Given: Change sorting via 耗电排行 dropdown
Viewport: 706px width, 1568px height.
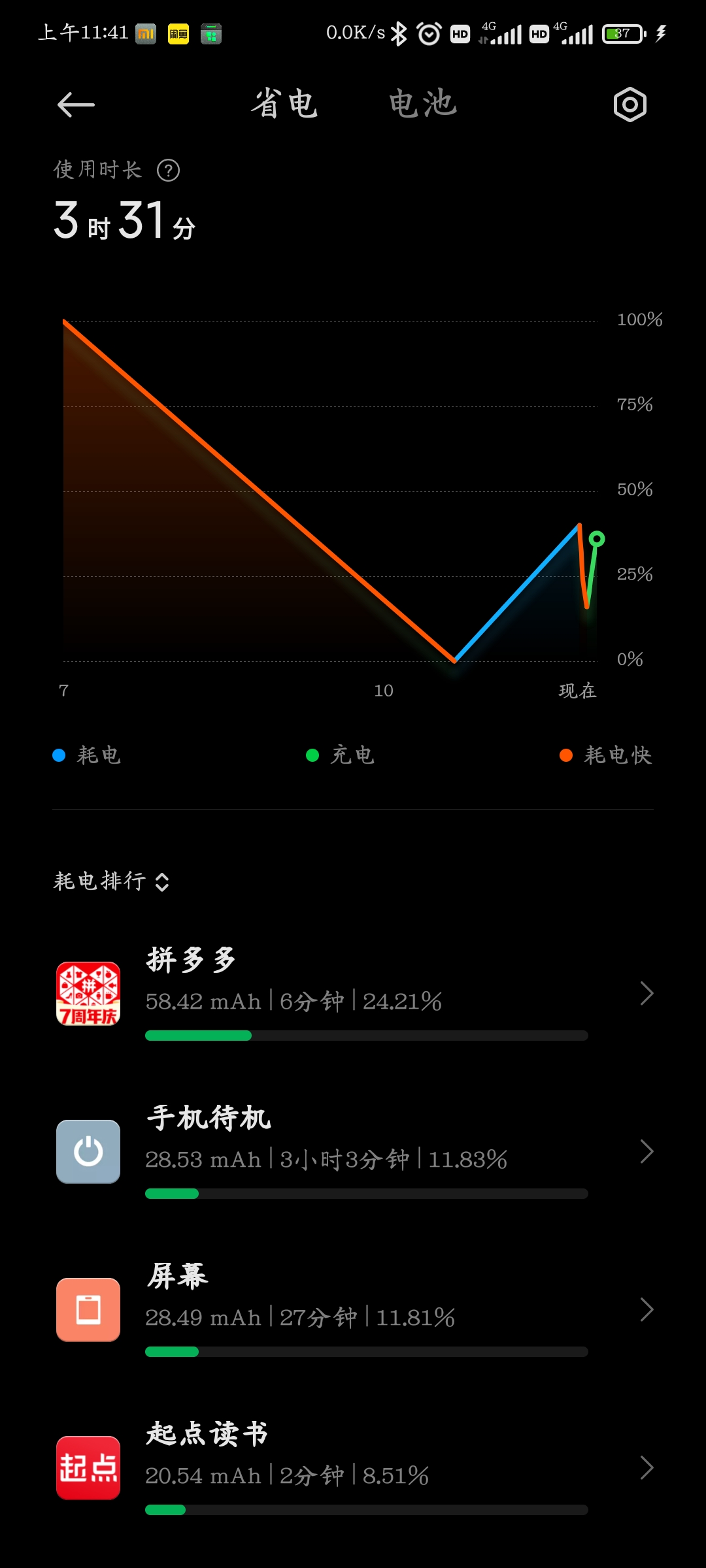Looking at the screenshot, I should (111, 881).
